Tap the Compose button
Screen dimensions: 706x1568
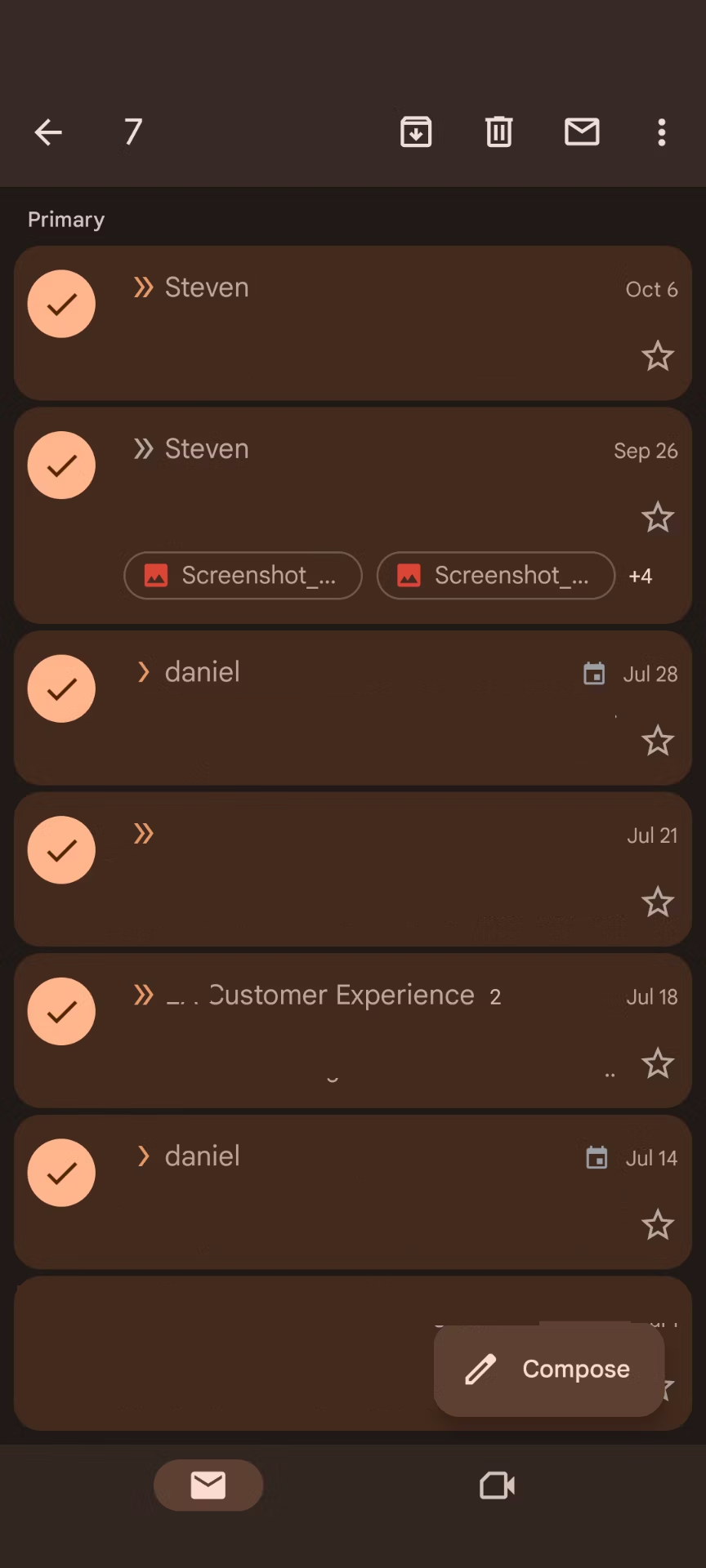coord(549,1369)
